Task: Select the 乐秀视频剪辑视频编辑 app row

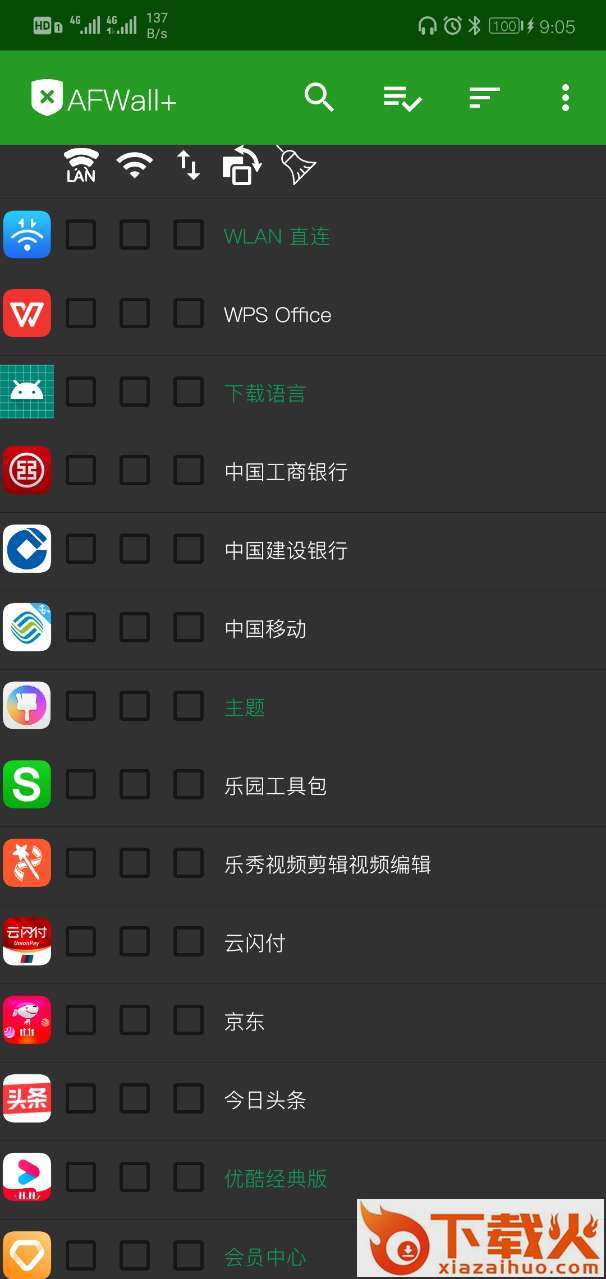Action: tap(303, 863)
